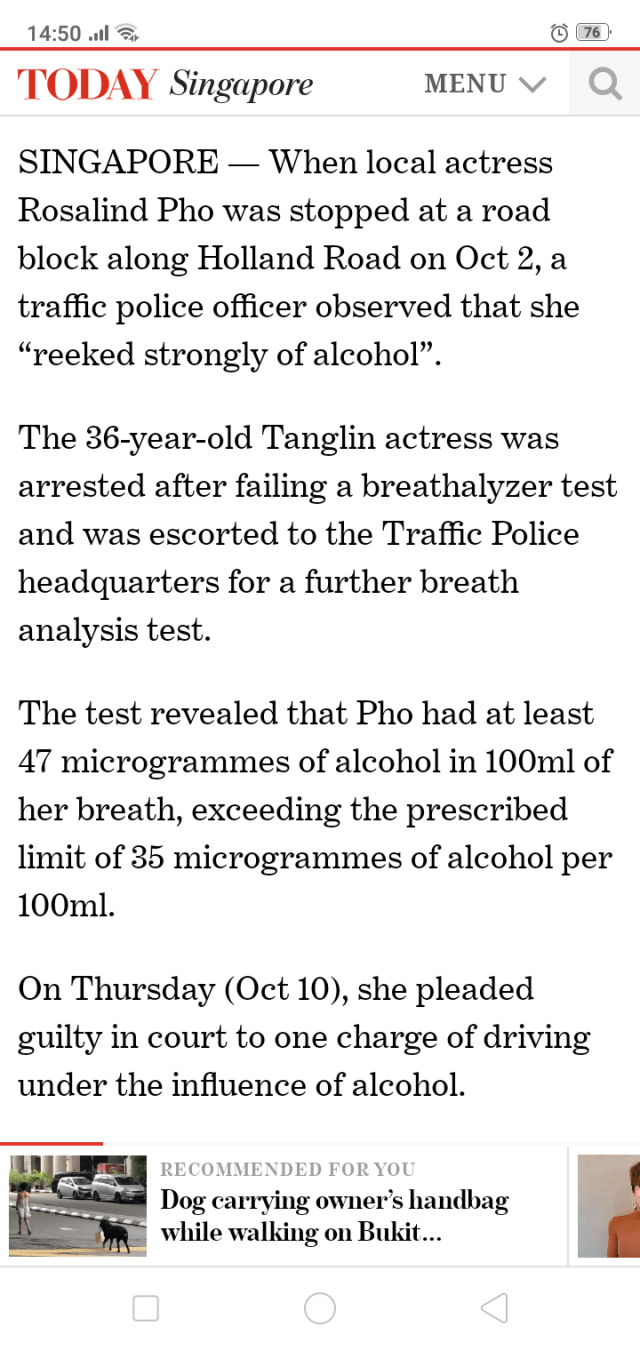Expand the MENU dropdown
Image resolution: width=640 pixels, height=1351 pixels.
coord(486,83)
